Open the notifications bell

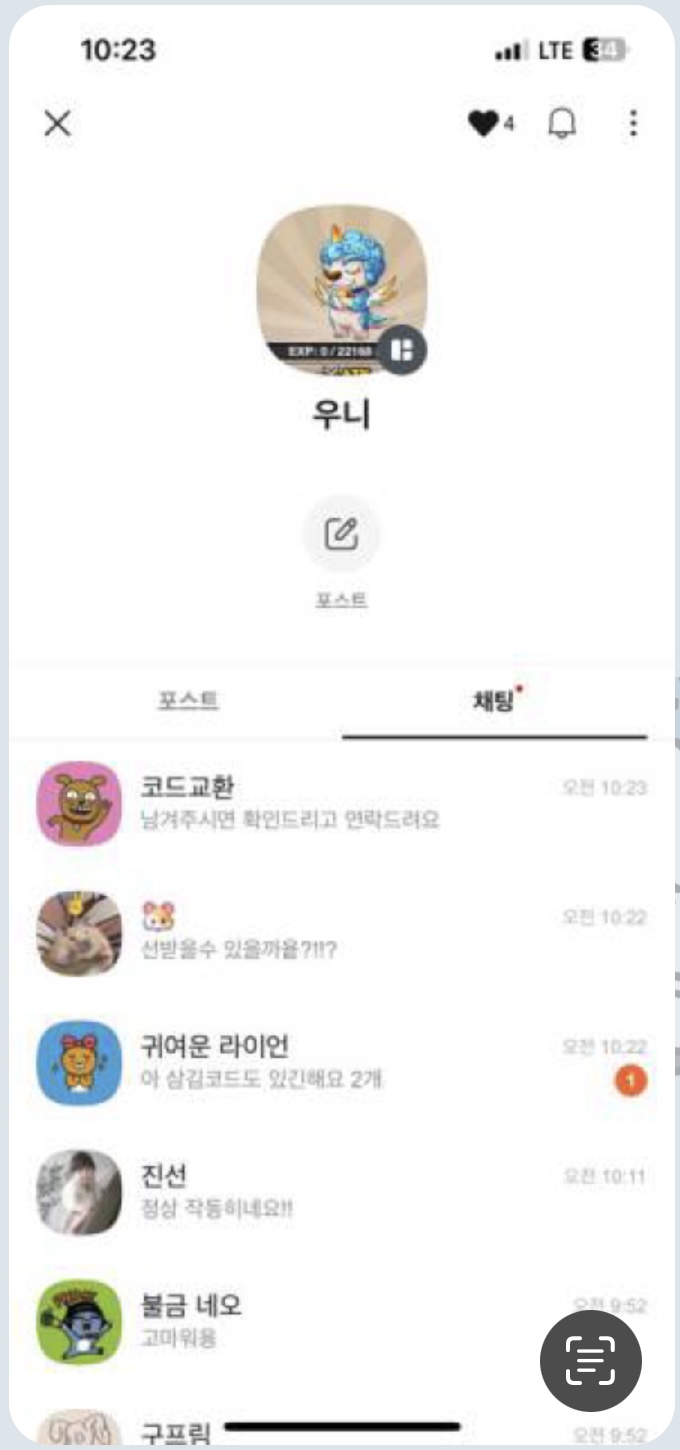563,124
